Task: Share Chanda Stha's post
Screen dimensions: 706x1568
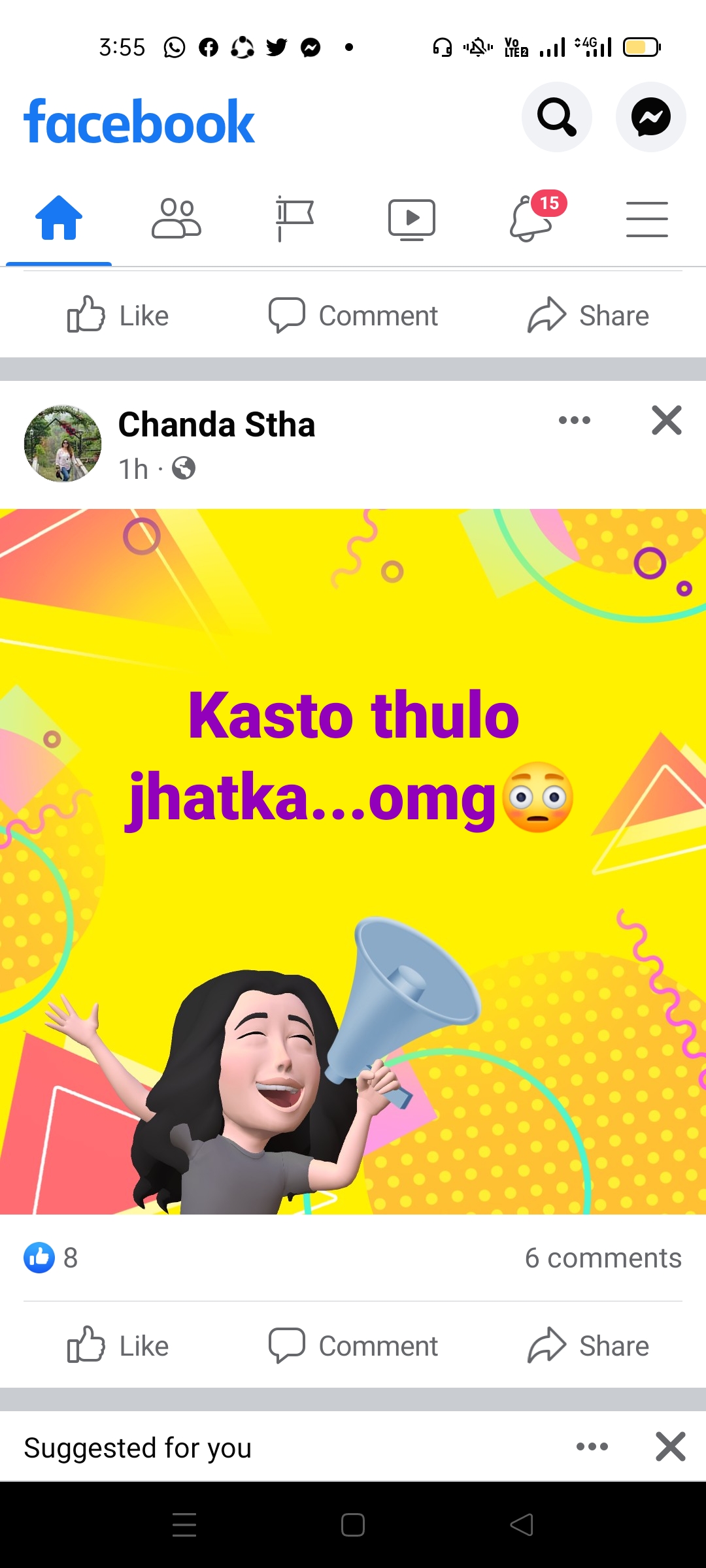Action: tap(588, 1346)
